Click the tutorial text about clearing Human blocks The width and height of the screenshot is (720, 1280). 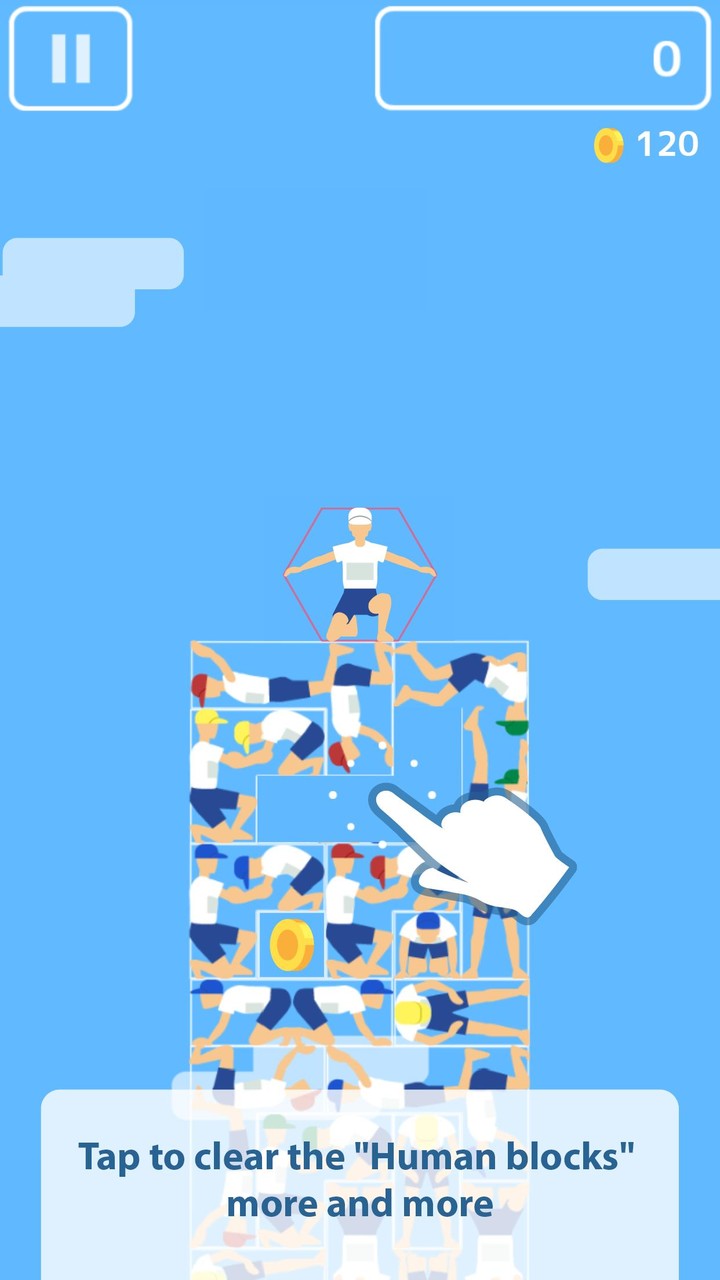(x=358, y=1180)
